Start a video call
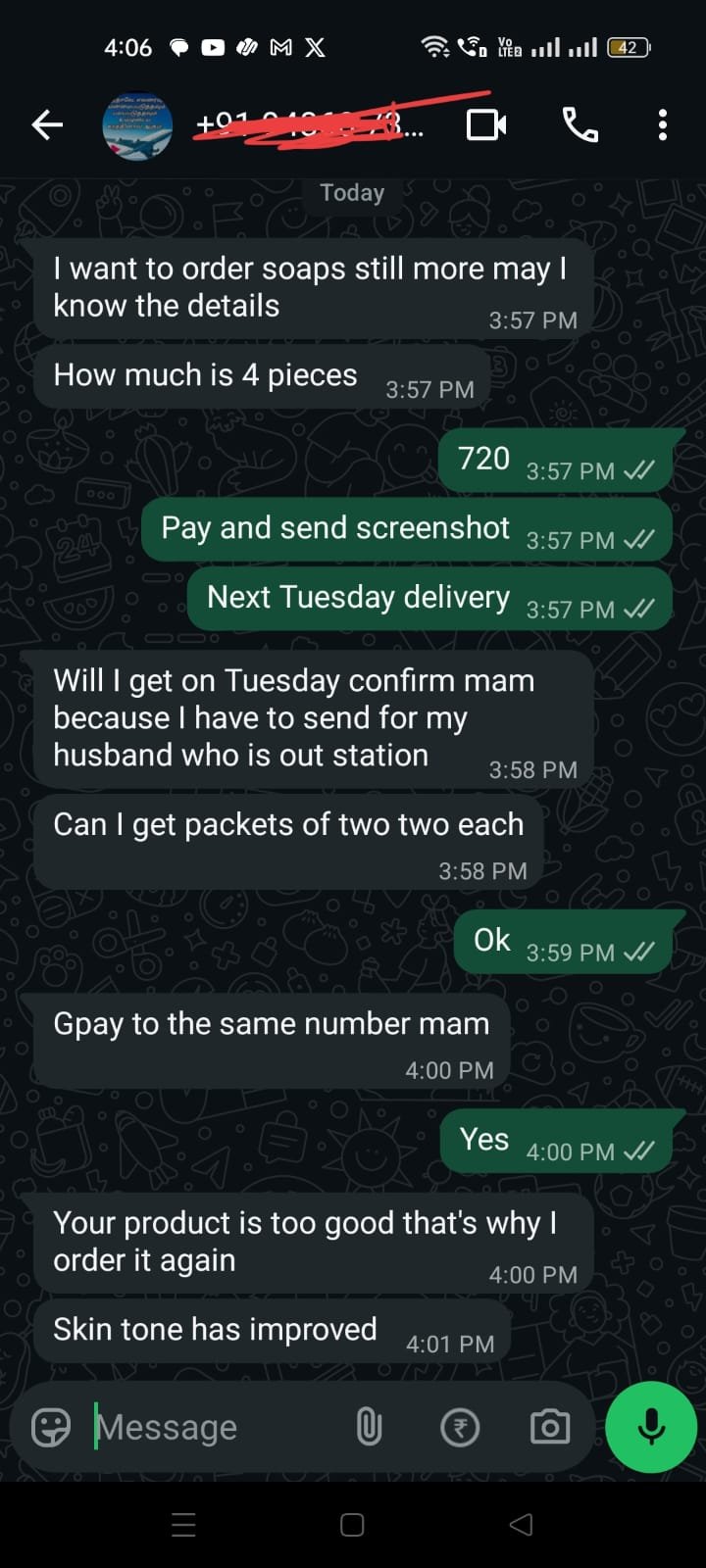Screen dimensions: 706x1568 click(x=486, y=125)
